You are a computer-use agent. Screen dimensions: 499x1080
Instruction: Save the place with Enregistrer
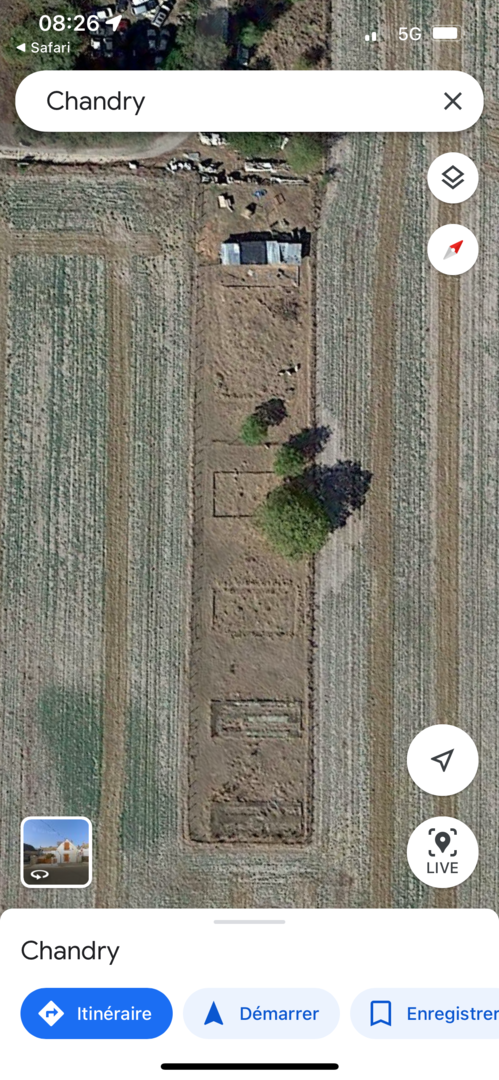[425, 1014]
